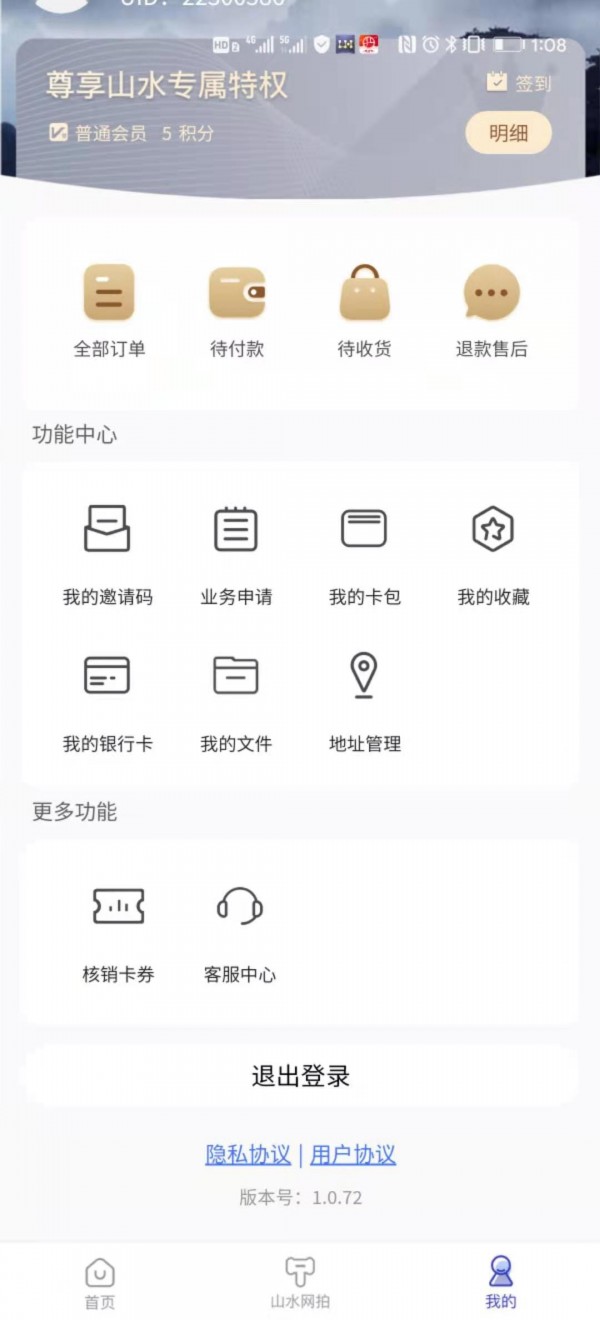Open the 明细 points details

tap(508, 133)
